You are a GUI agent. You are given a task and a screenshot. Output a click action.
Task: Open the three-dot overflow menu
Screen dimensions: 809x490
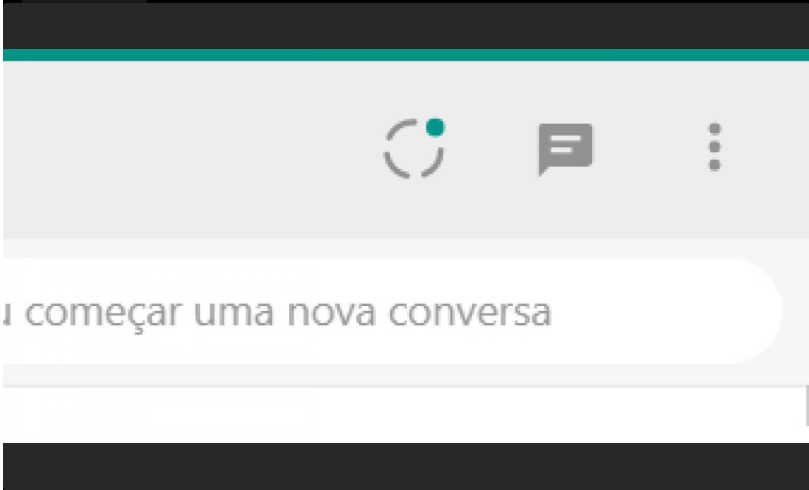pos(714,148)
